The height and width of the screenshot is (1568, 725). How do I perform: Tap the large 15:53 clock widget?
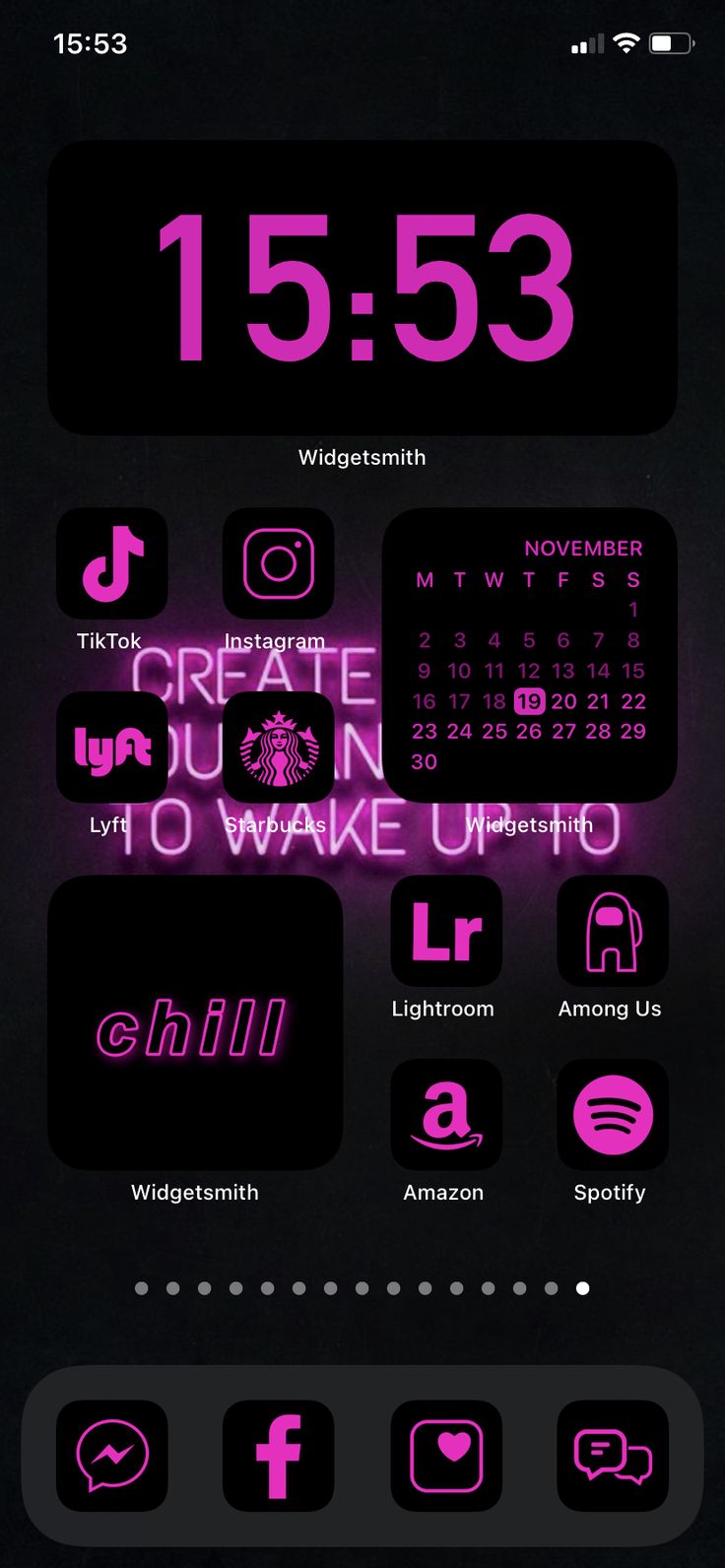click(362, 288)
